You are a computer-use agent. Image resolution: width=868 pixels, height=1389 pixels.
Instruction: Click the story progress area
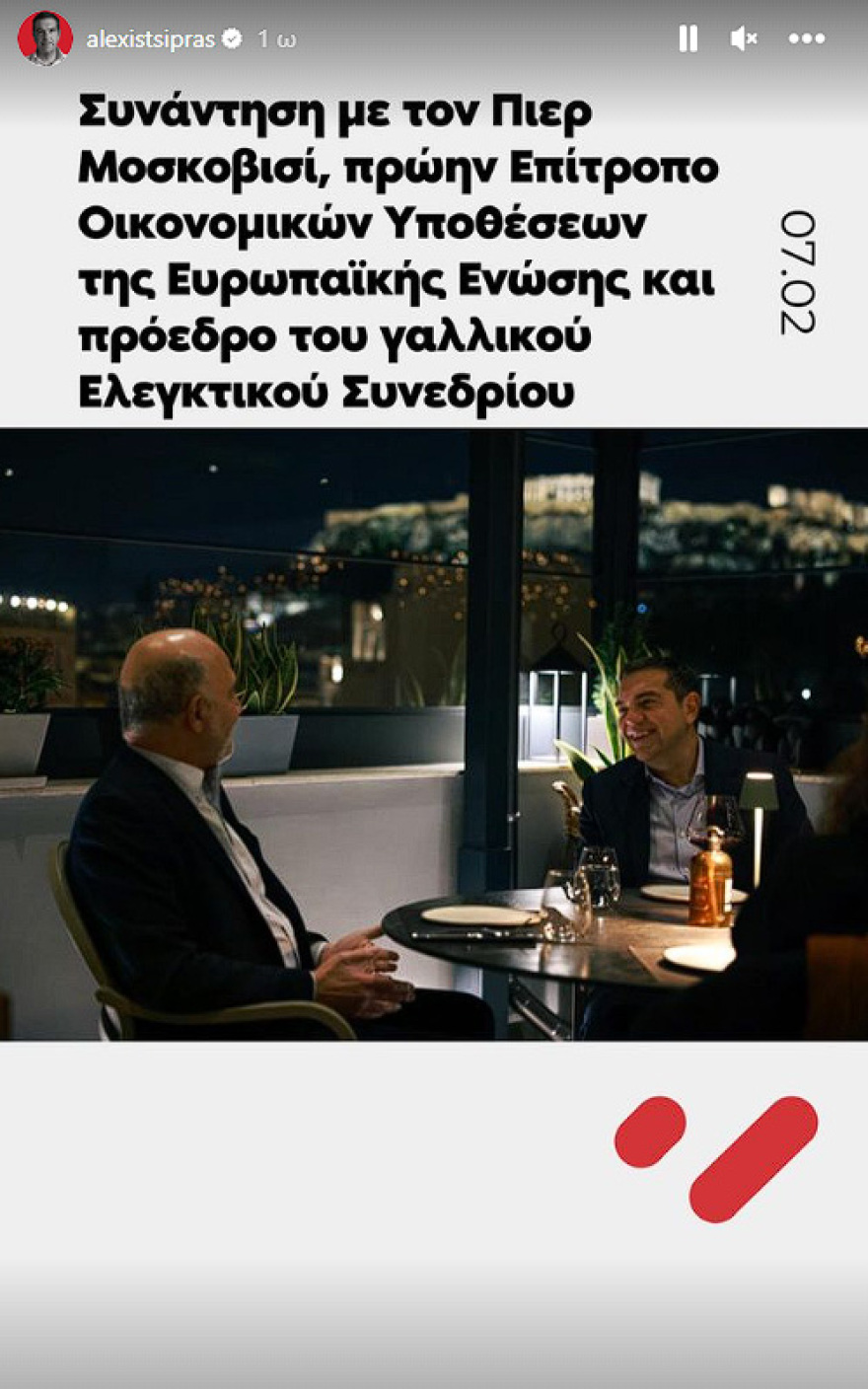pyautogui.click(x=434, y=5)
